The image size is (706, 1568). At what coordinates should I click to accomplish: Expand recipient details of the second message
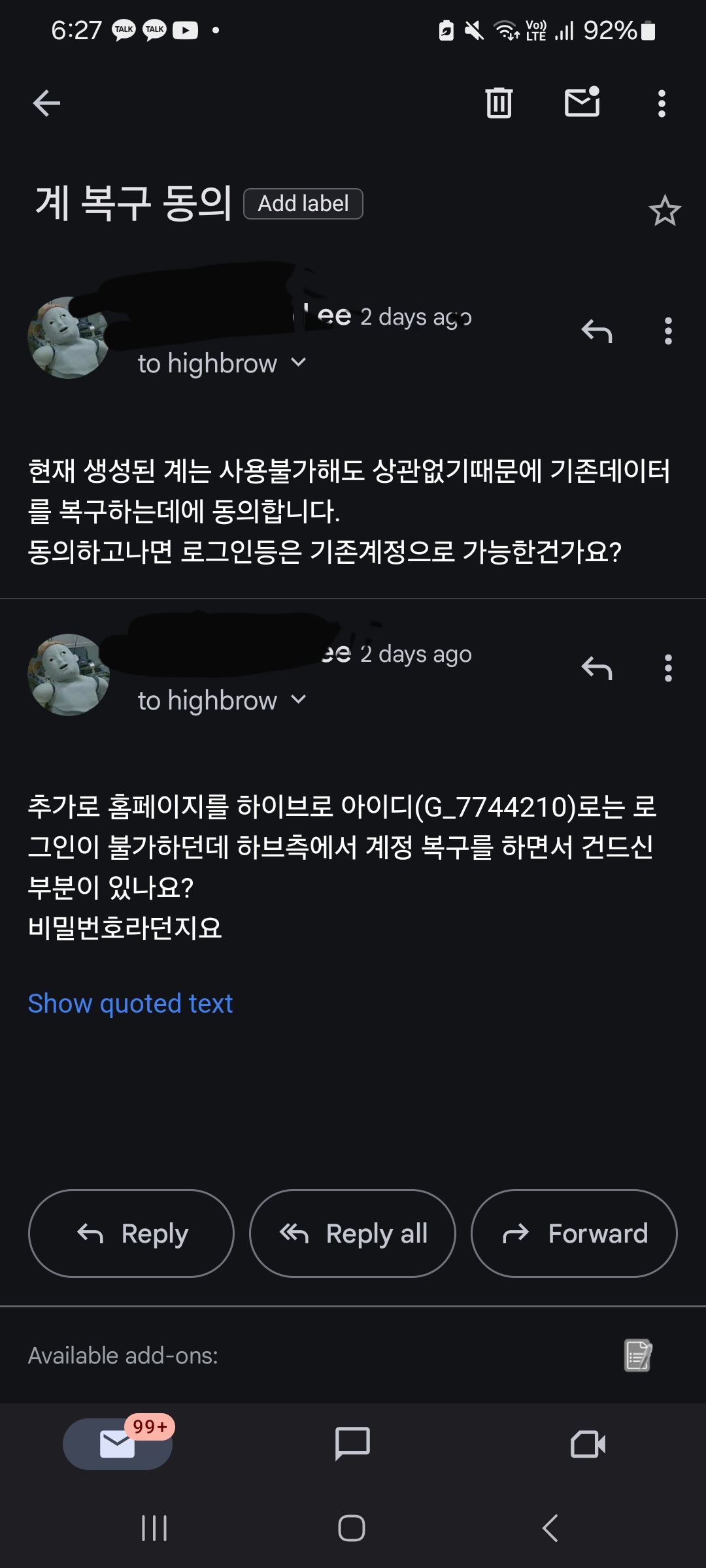tap(298, 700)
